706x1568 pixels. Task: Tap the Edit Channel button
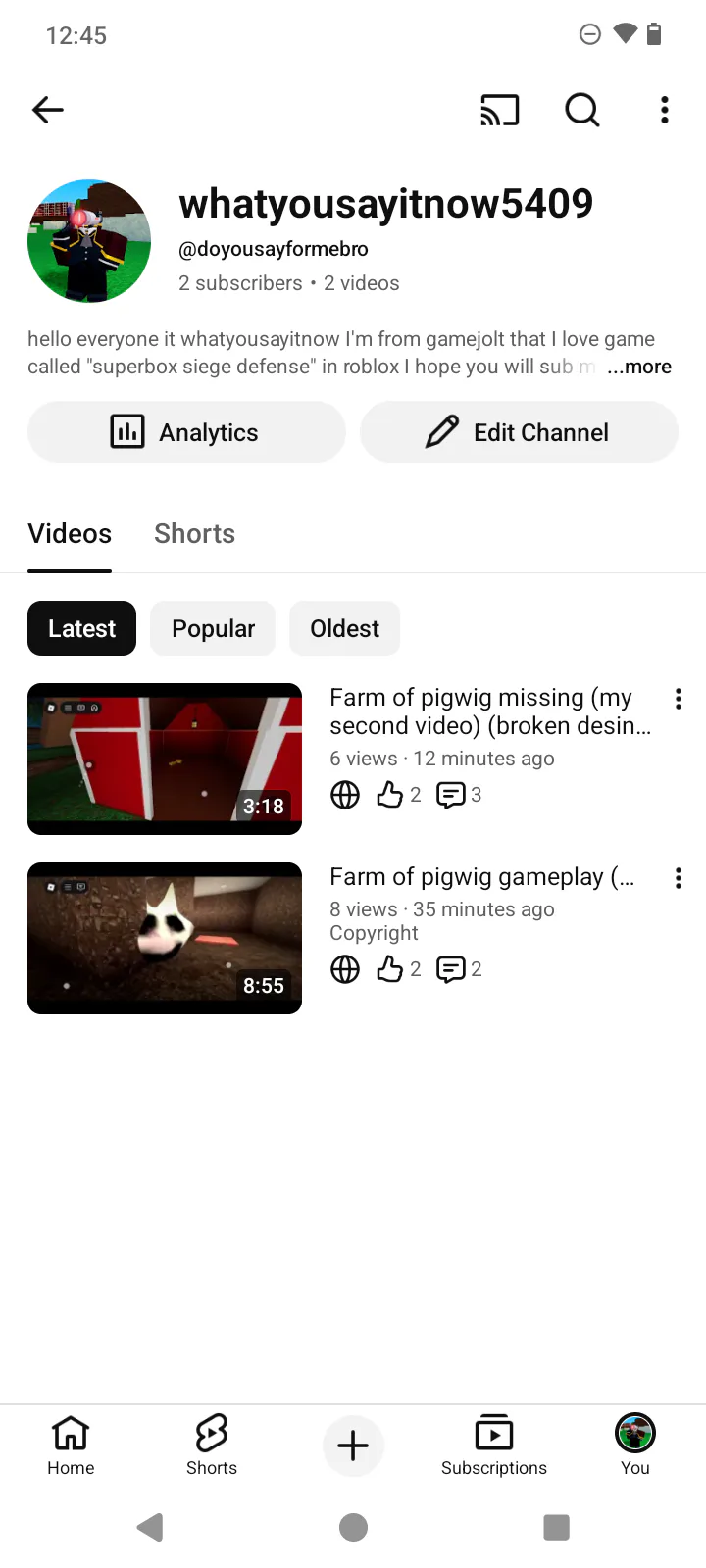point(519,432)
